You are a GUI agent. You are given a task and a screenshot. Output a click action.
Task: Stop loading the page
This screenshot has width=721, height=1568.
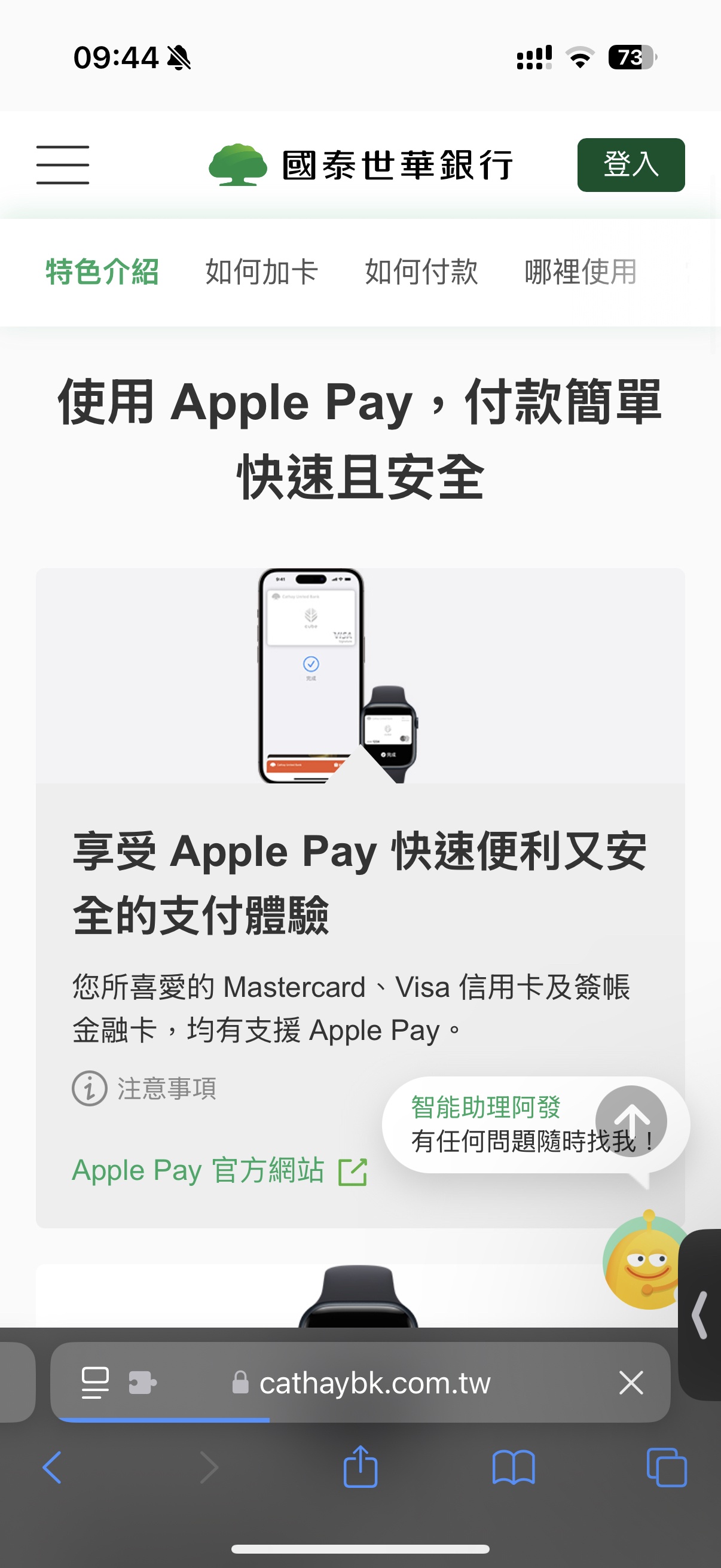click(631, 1383)
